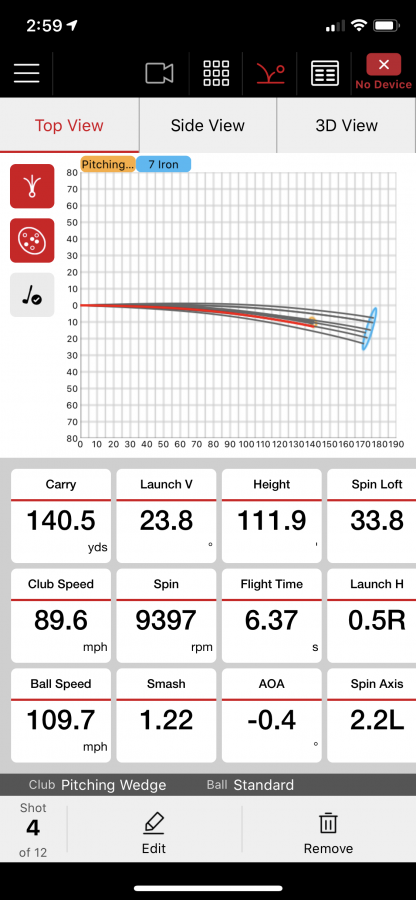This screenshot has width=416, height=900.
Task: Switch to 3D View tab
Action: [x=347, y=126]
